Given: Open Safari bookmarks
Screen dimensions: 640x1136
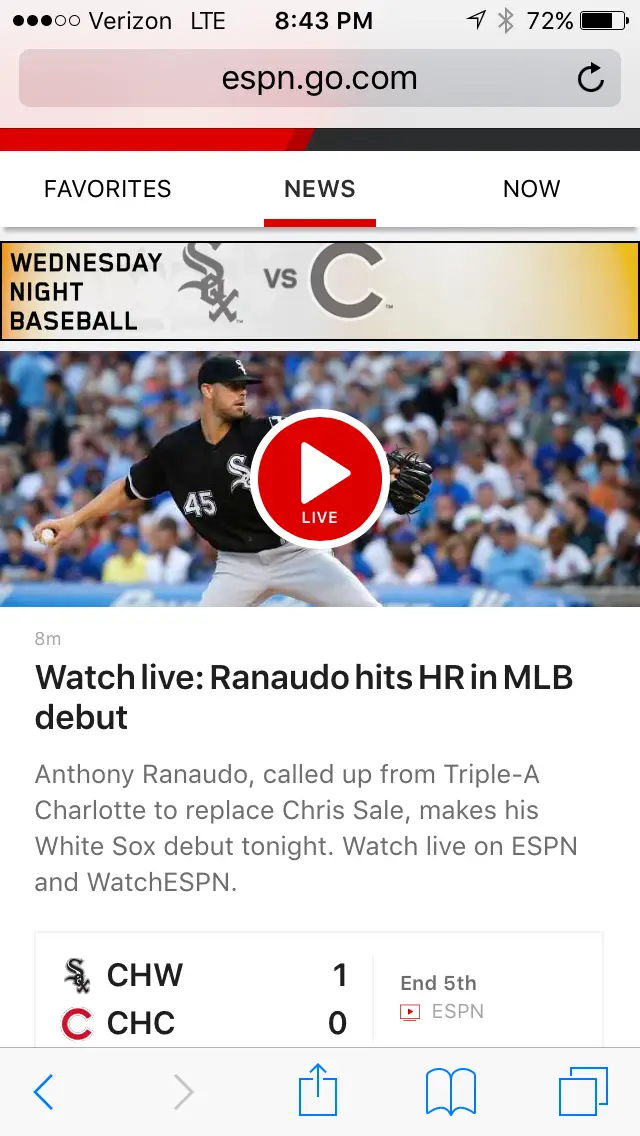Looking at the screenshot, I should pos(450,1092).
